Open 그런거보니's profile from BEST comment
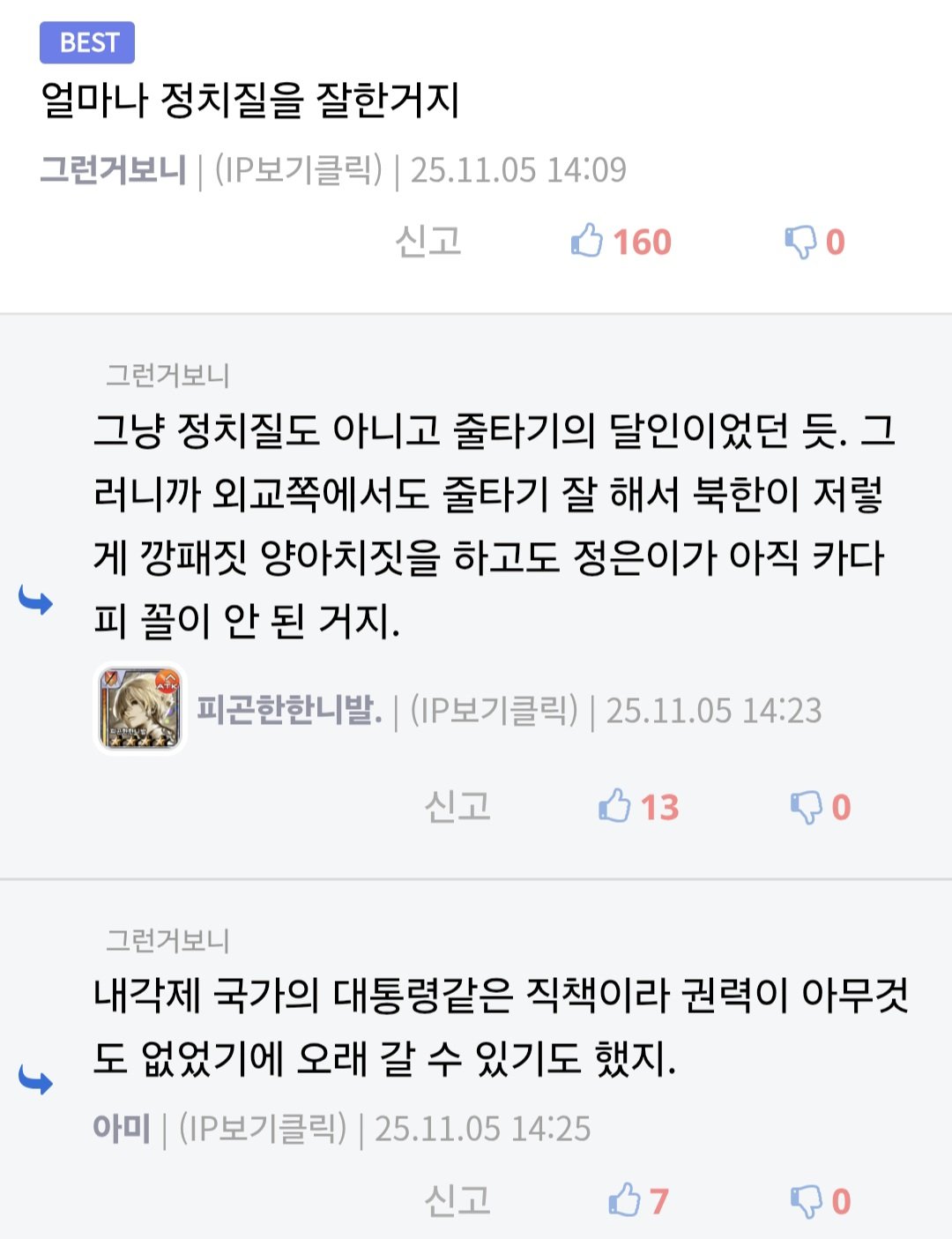The width and height of the screenshot is (952, 1239). point(114,169)
